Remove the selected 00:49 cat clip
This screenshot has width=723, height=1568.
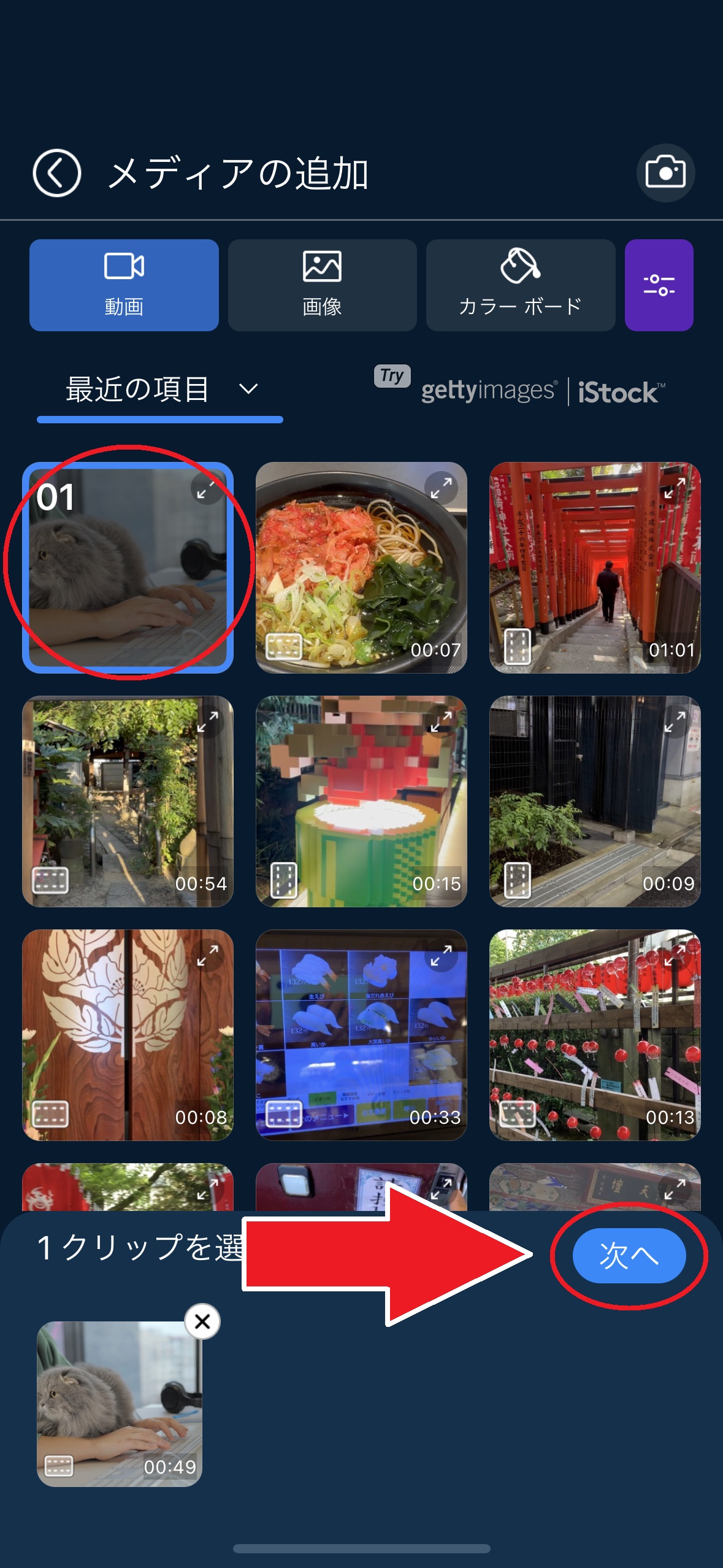tap(202, 1321)
